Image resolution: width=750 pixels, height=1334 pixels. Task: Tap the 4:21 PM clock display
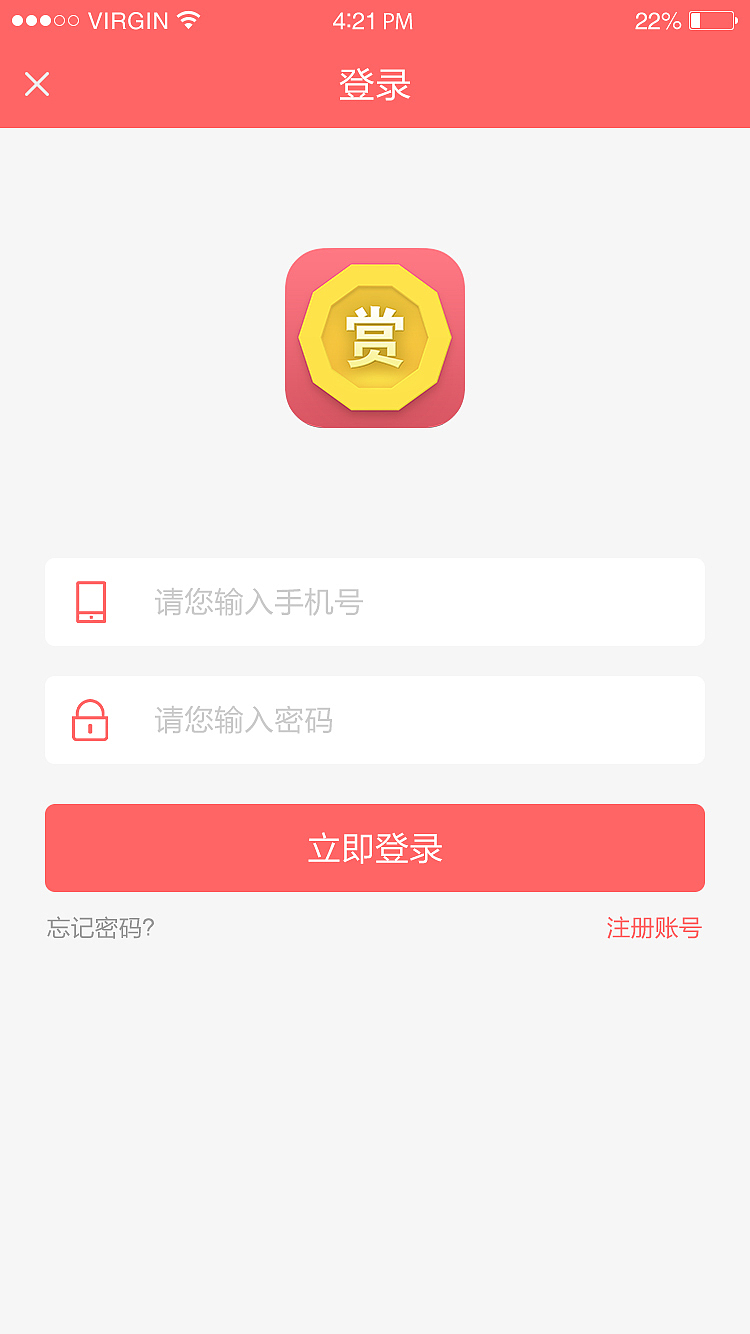coord(374,20)
